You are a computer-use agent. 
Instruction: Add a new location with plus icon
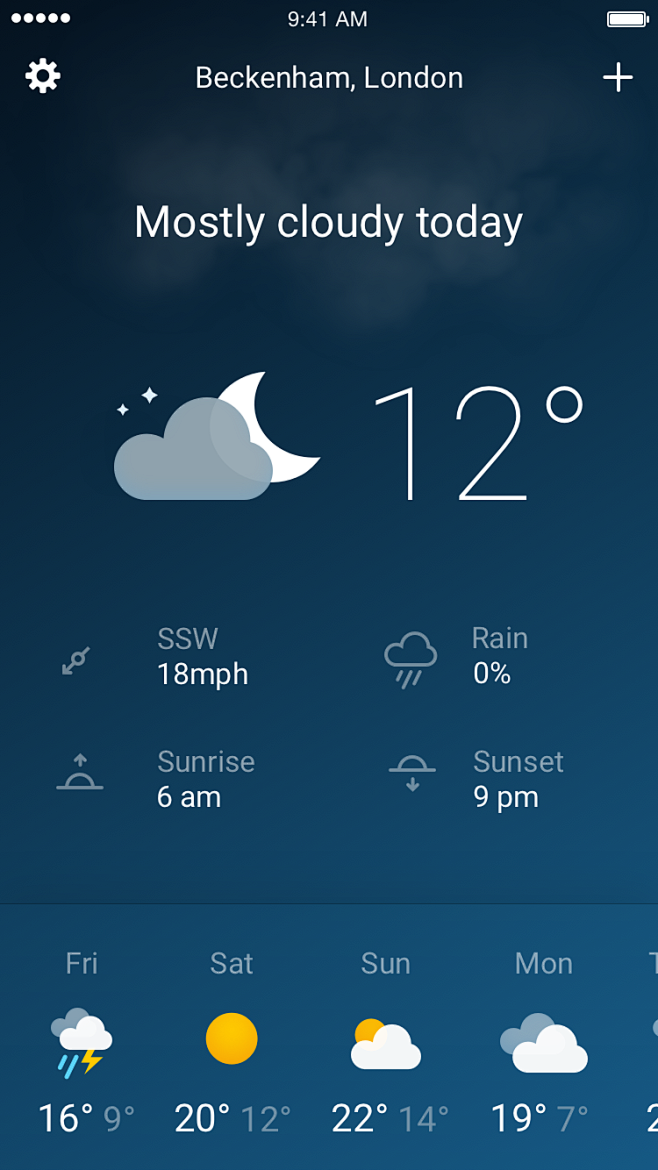(618, 77)
